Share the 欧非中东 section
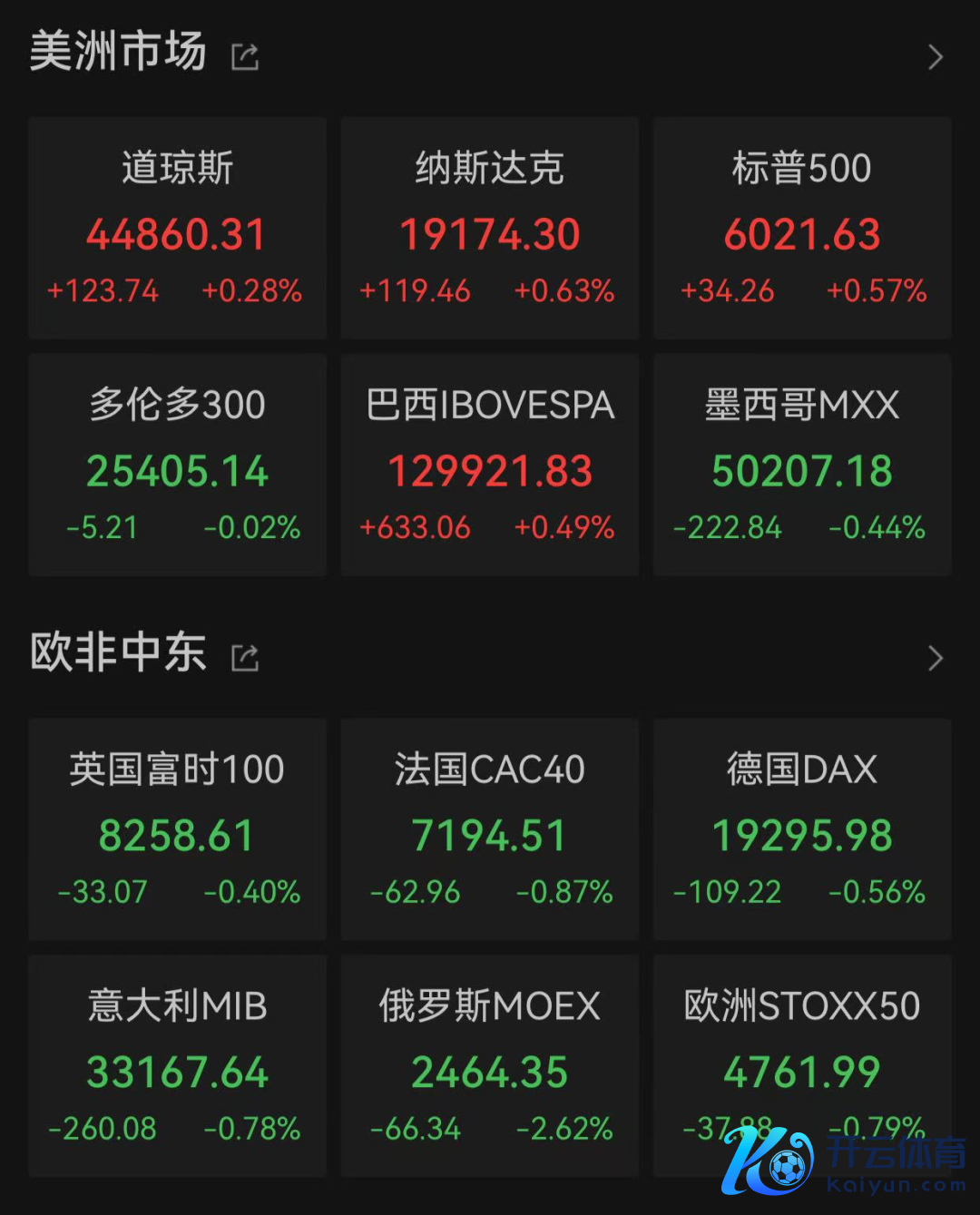This screenshot has height=1215, width=980. tap(245, 658)
